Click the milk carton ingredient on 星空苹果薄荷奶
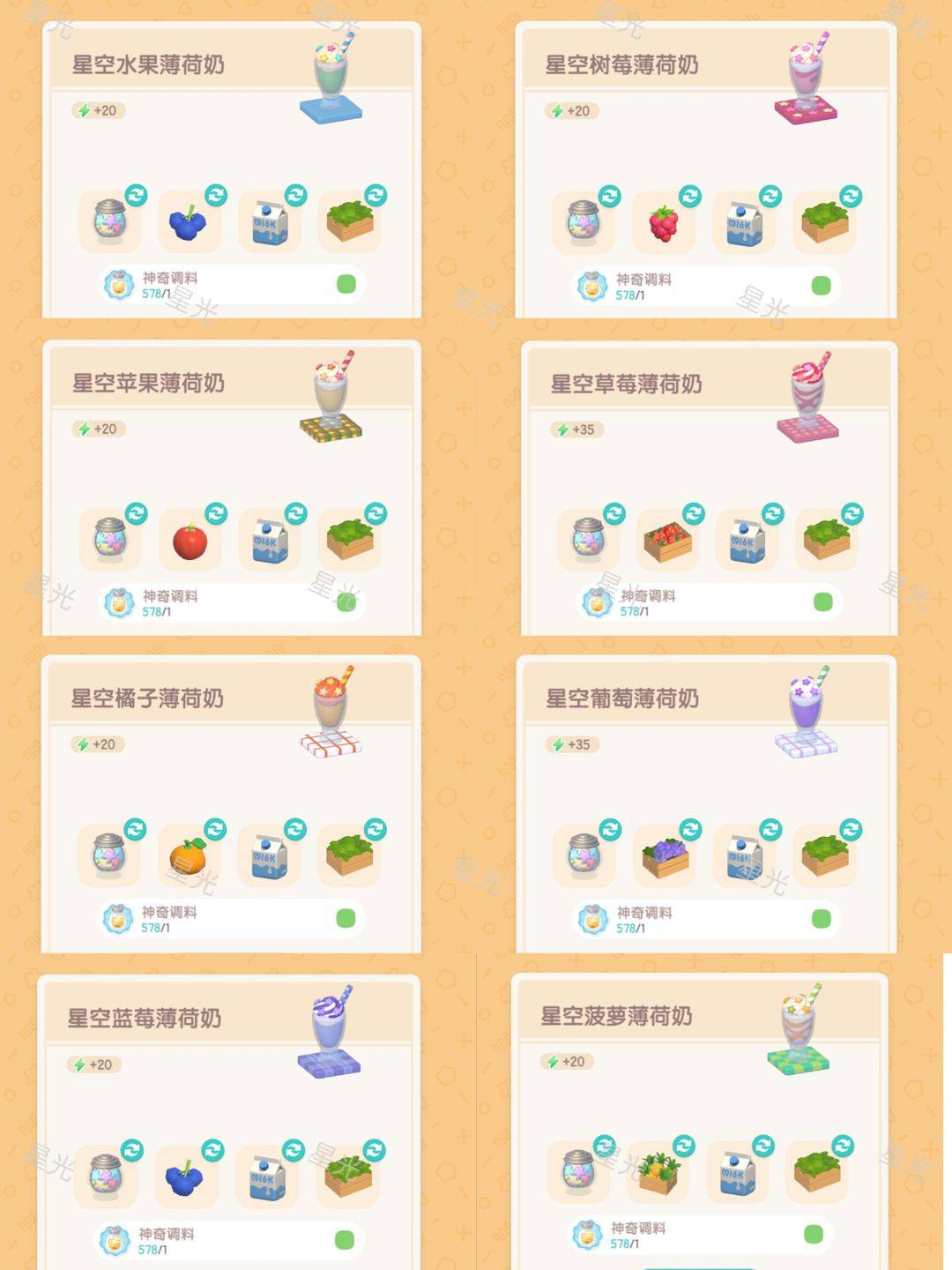The image size is (952, 1270). [x=269, y=539]
